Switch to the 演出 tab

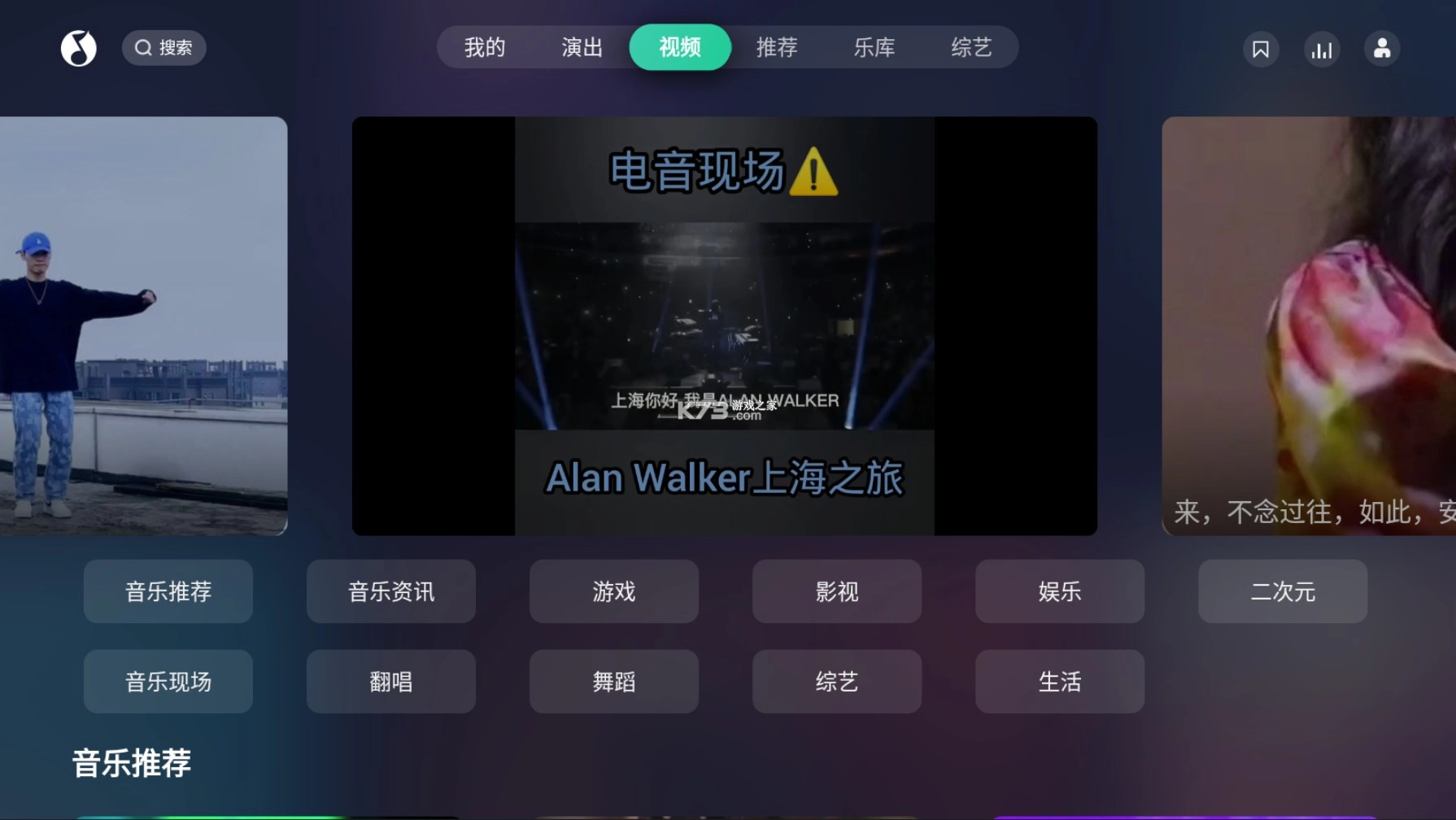pos(582,47)
